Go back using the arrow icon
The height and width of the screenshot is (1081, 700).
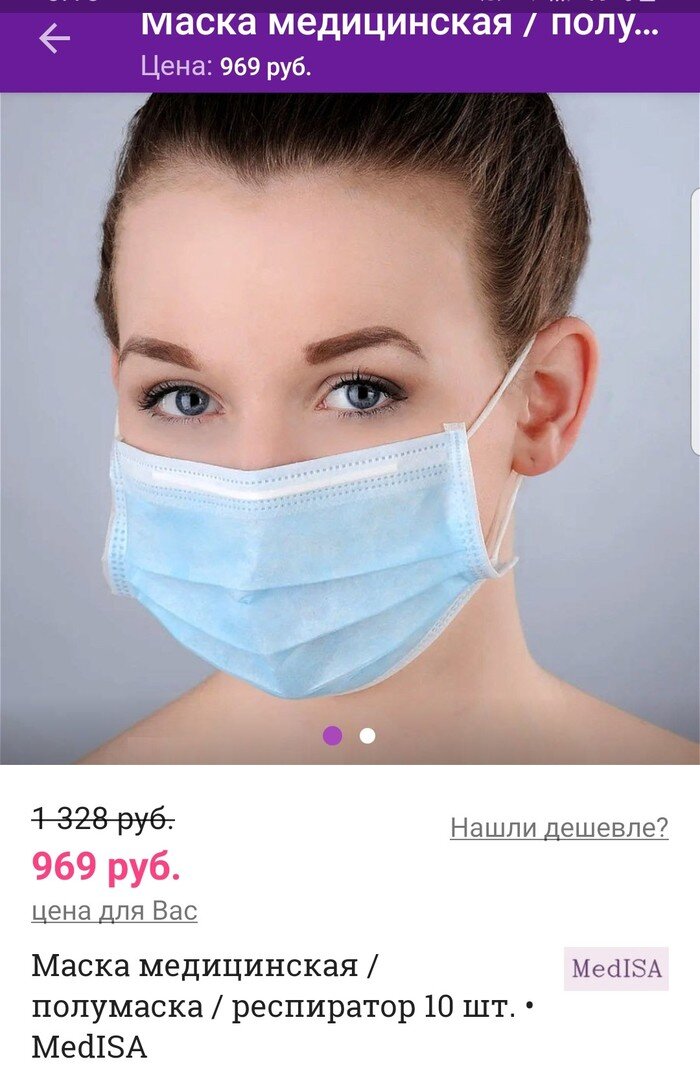(x=54, y=39)
